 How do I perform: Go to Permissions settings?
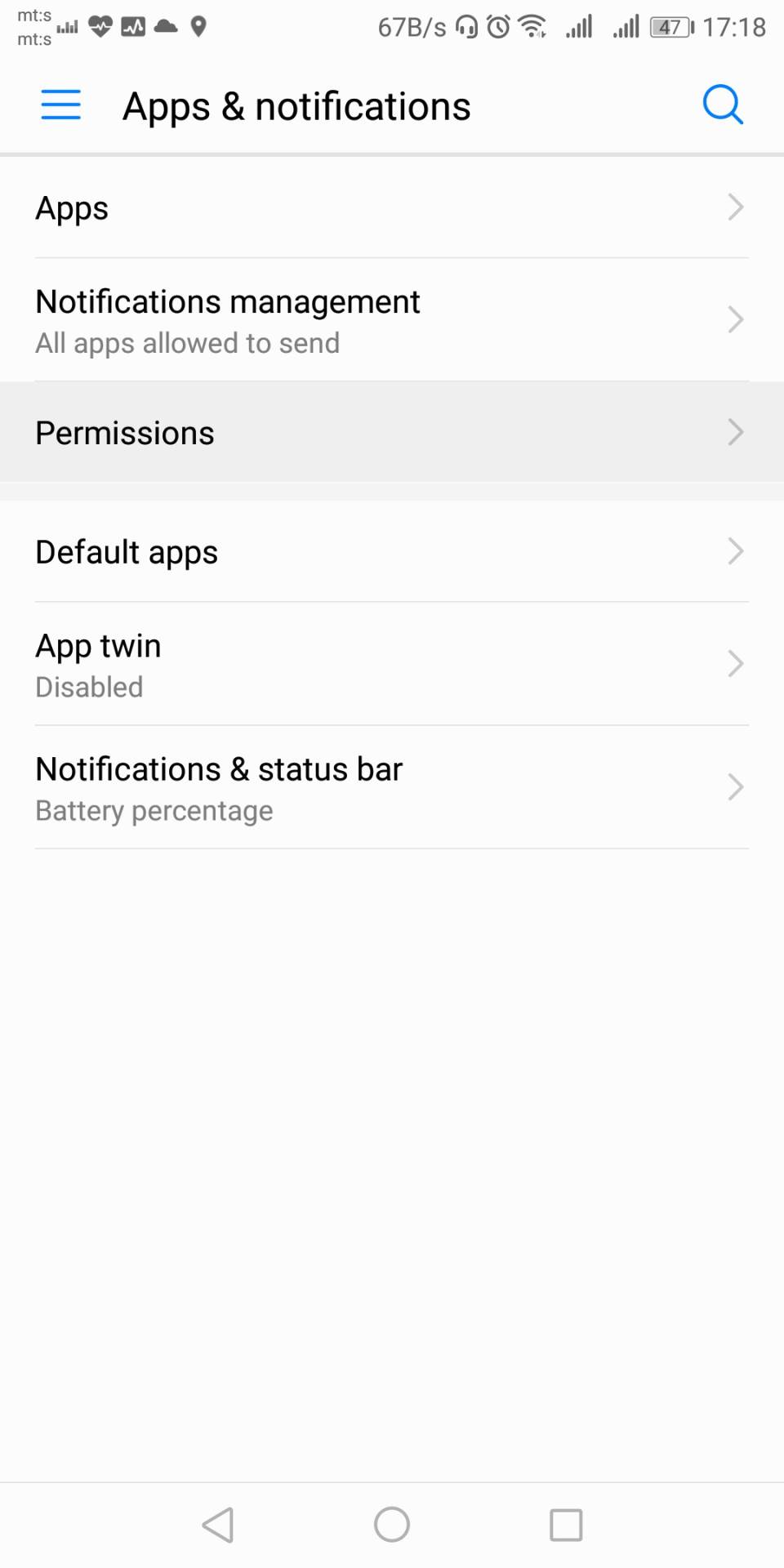392,433
